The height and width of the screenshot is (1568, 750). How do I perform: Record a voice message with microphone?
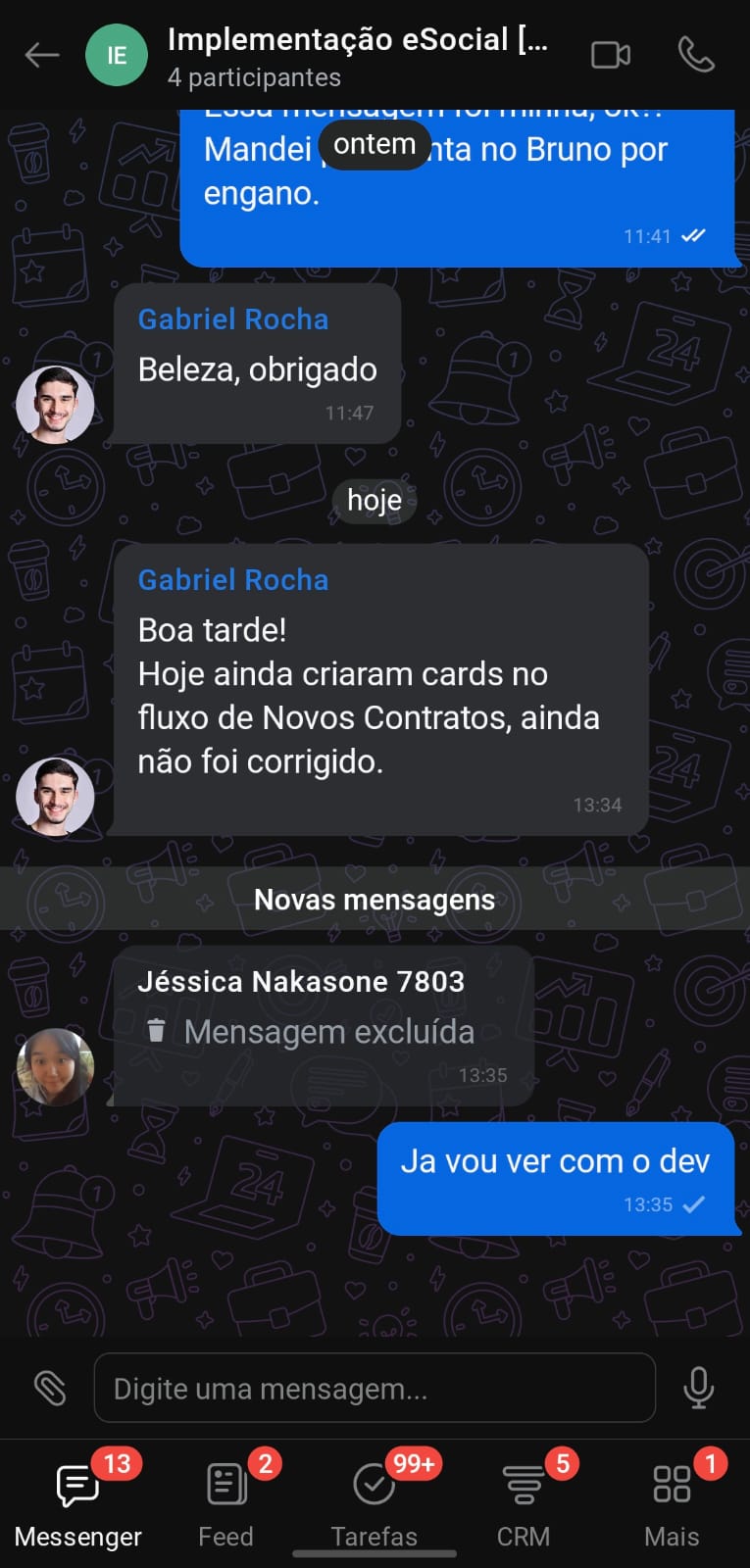[x=698, y=1388]
